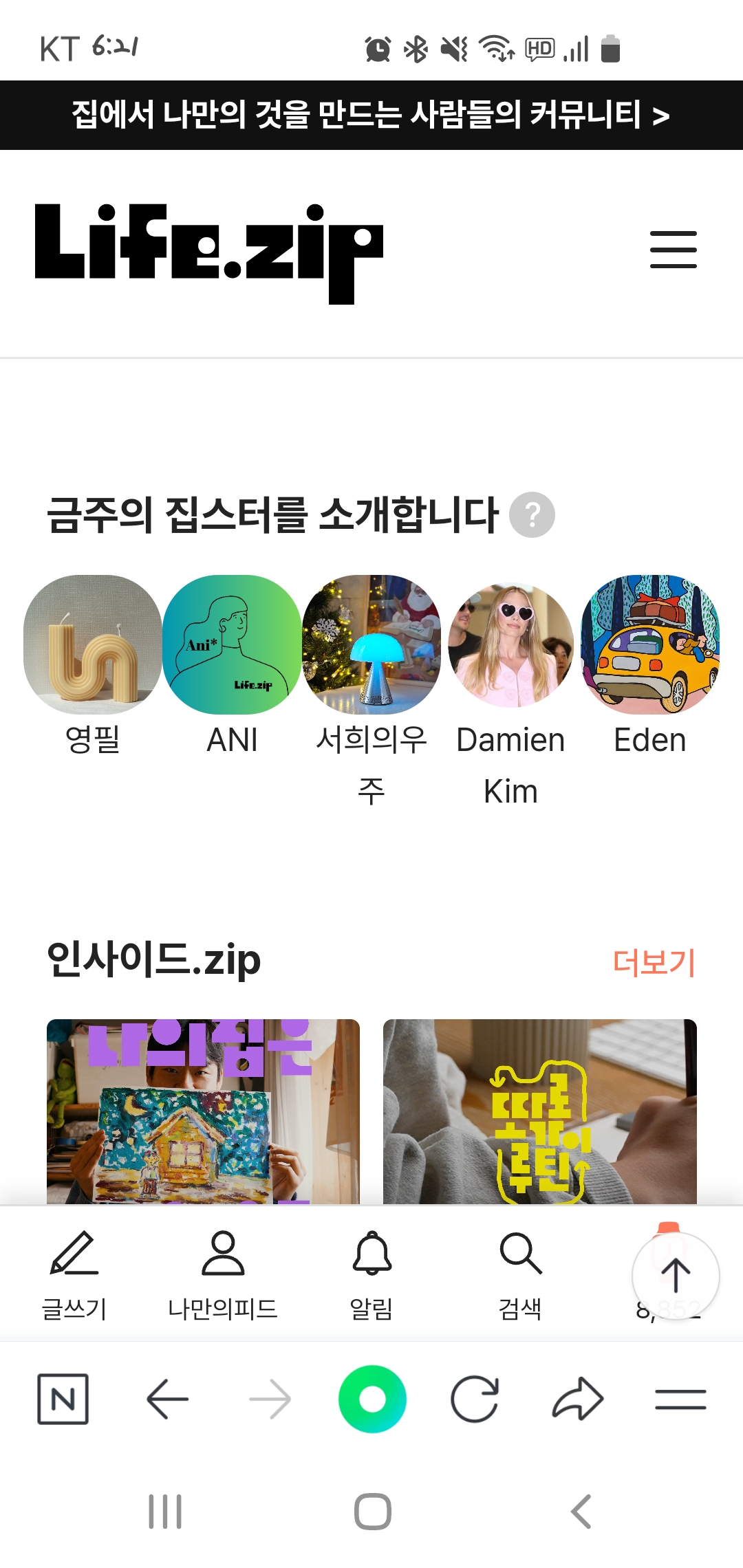Reload the page in browser toolbar
This screenshot has width=743, height=1568.
click(x=475, y=1399)
